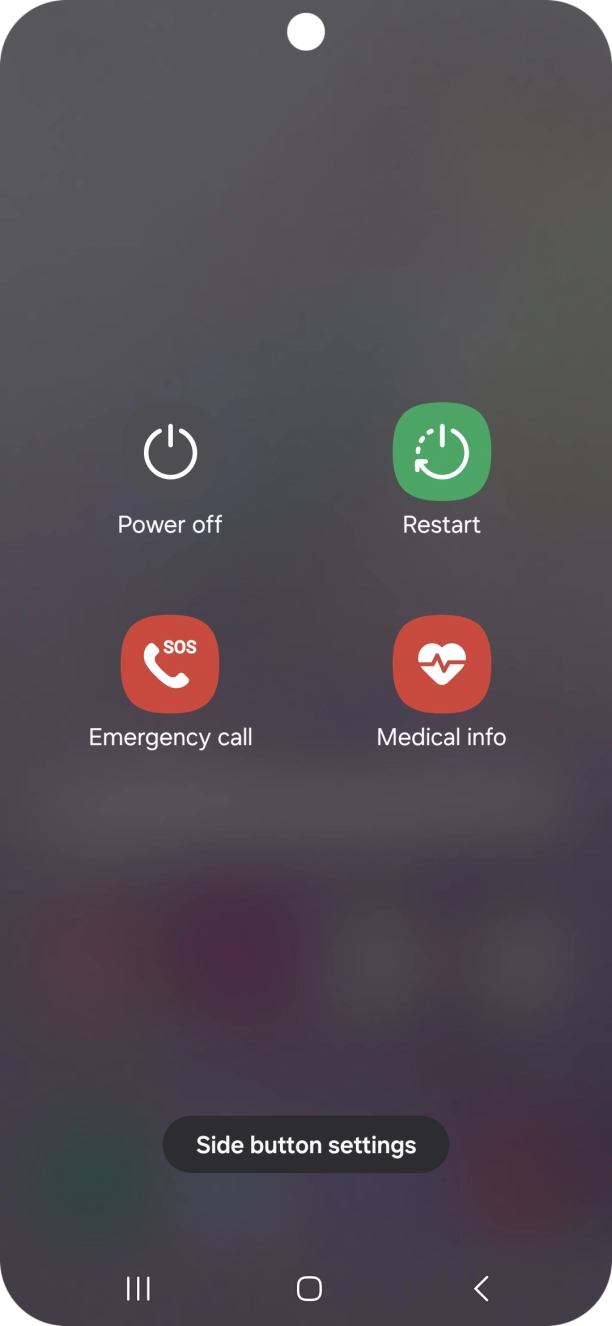Start an Emergency call
The height and width of the screenshot is (1326, 612).
[x=170, y=664]
